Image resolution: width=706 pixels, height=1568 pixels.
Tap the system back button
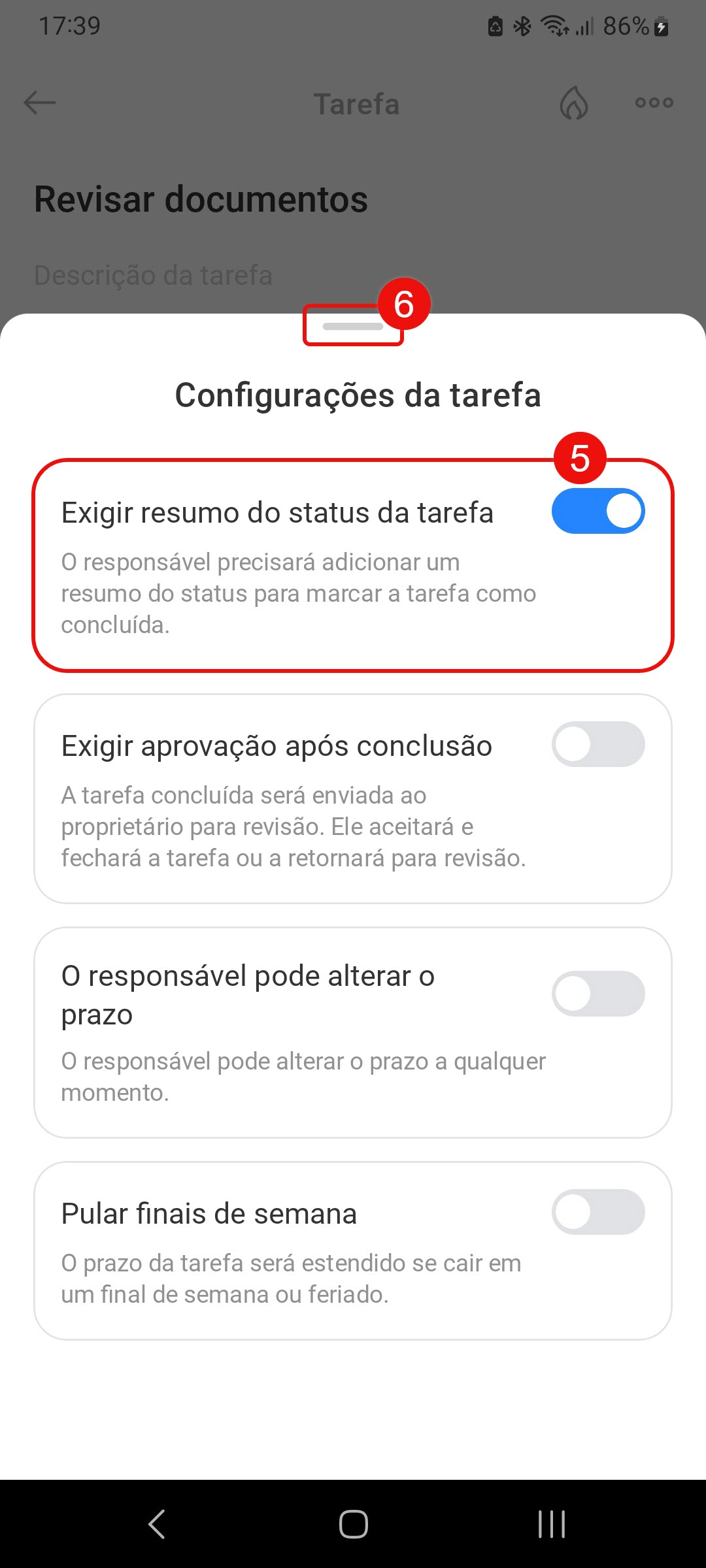157,1524
